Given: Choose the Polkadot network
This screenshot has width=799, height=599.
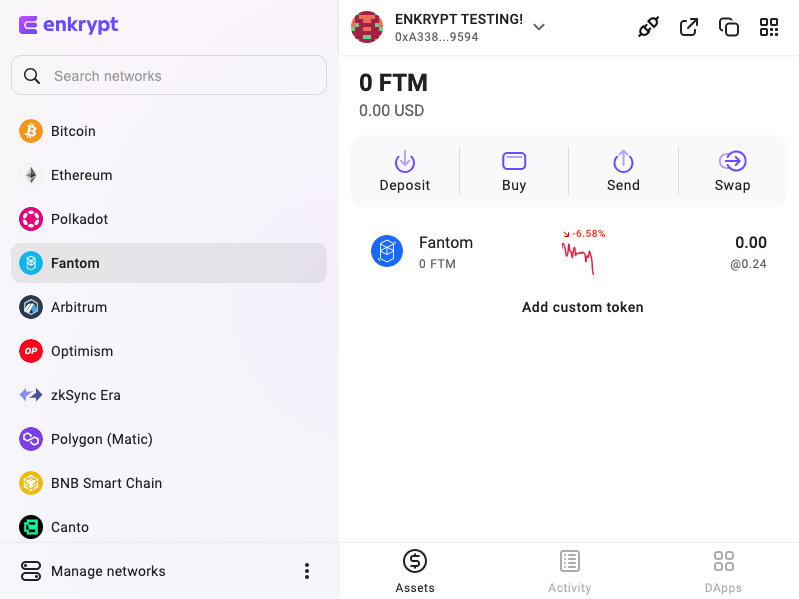Looking at the screenshot, I should pos(79,219).
